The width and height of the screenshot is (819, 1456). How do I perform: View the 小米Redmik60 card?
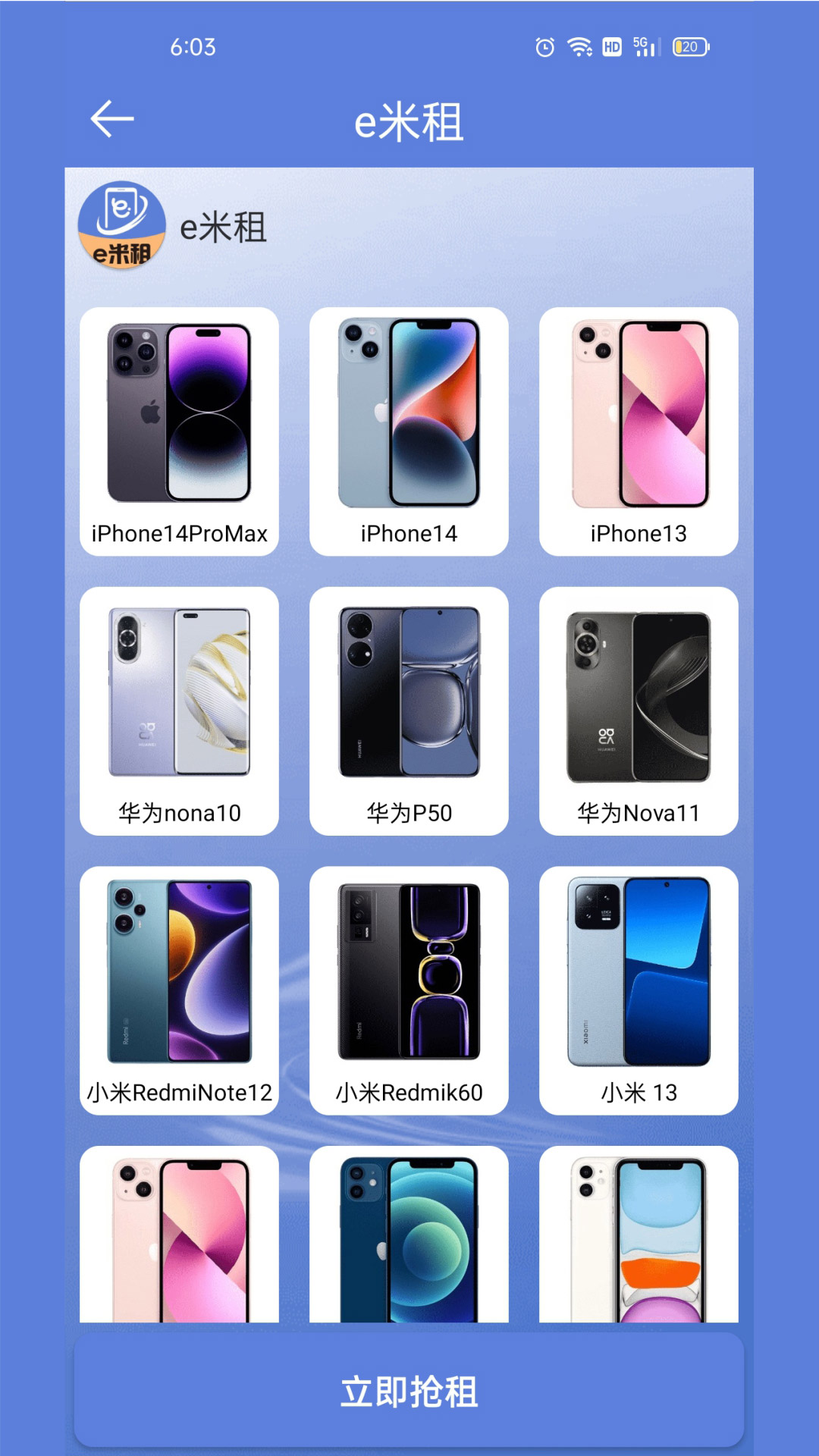tap(409, 990)
